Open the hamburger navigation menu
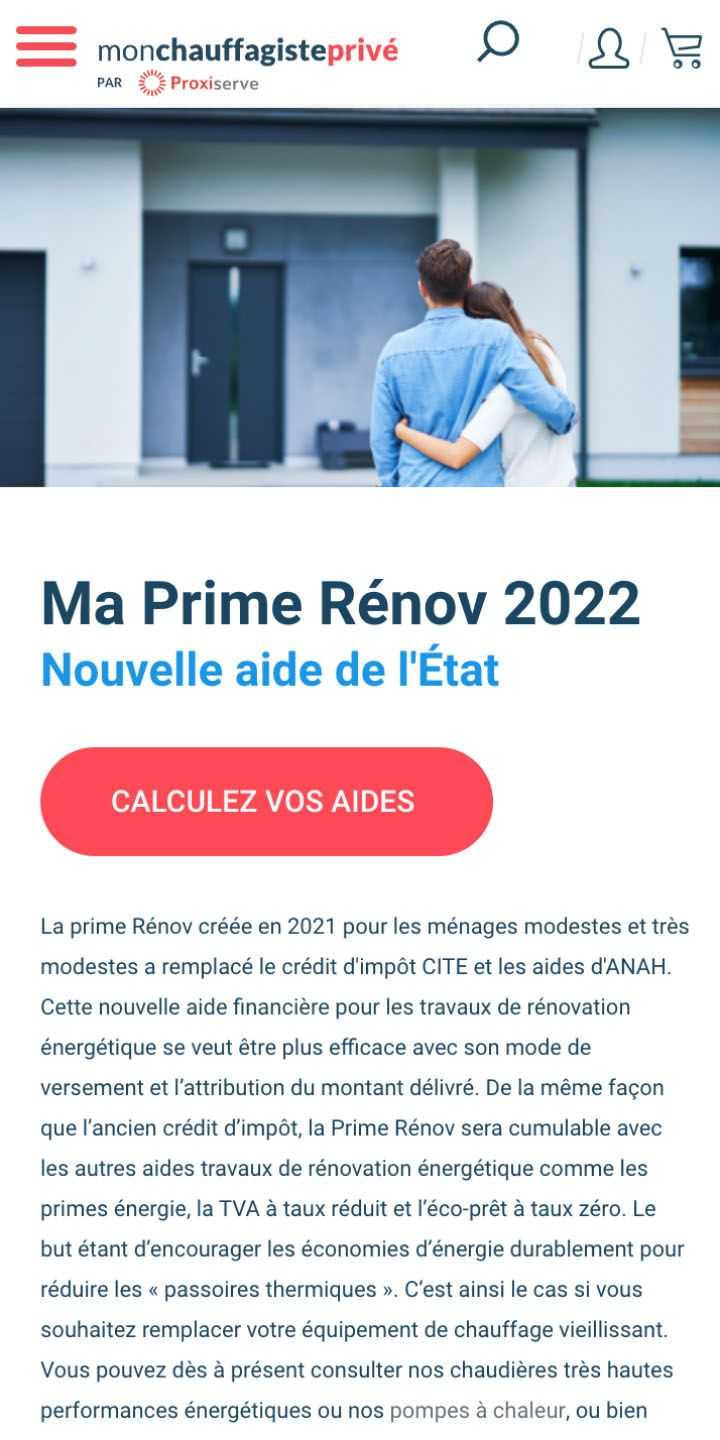The image size is (720, 1440). click(x=46, y=46)
